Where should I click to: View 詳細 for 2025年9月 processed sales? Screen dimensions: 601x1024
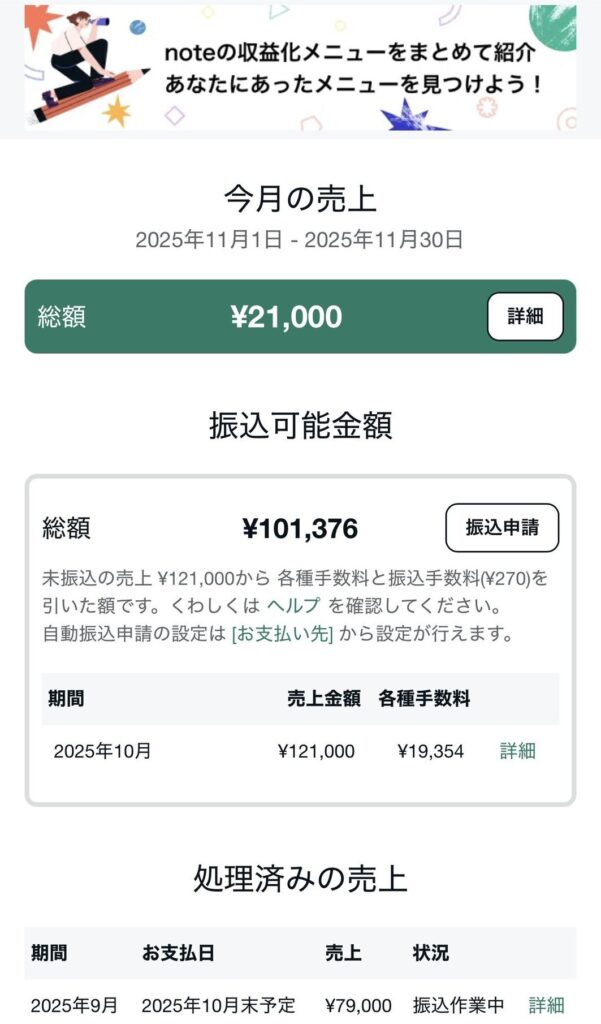click(x=546, y=1005)
